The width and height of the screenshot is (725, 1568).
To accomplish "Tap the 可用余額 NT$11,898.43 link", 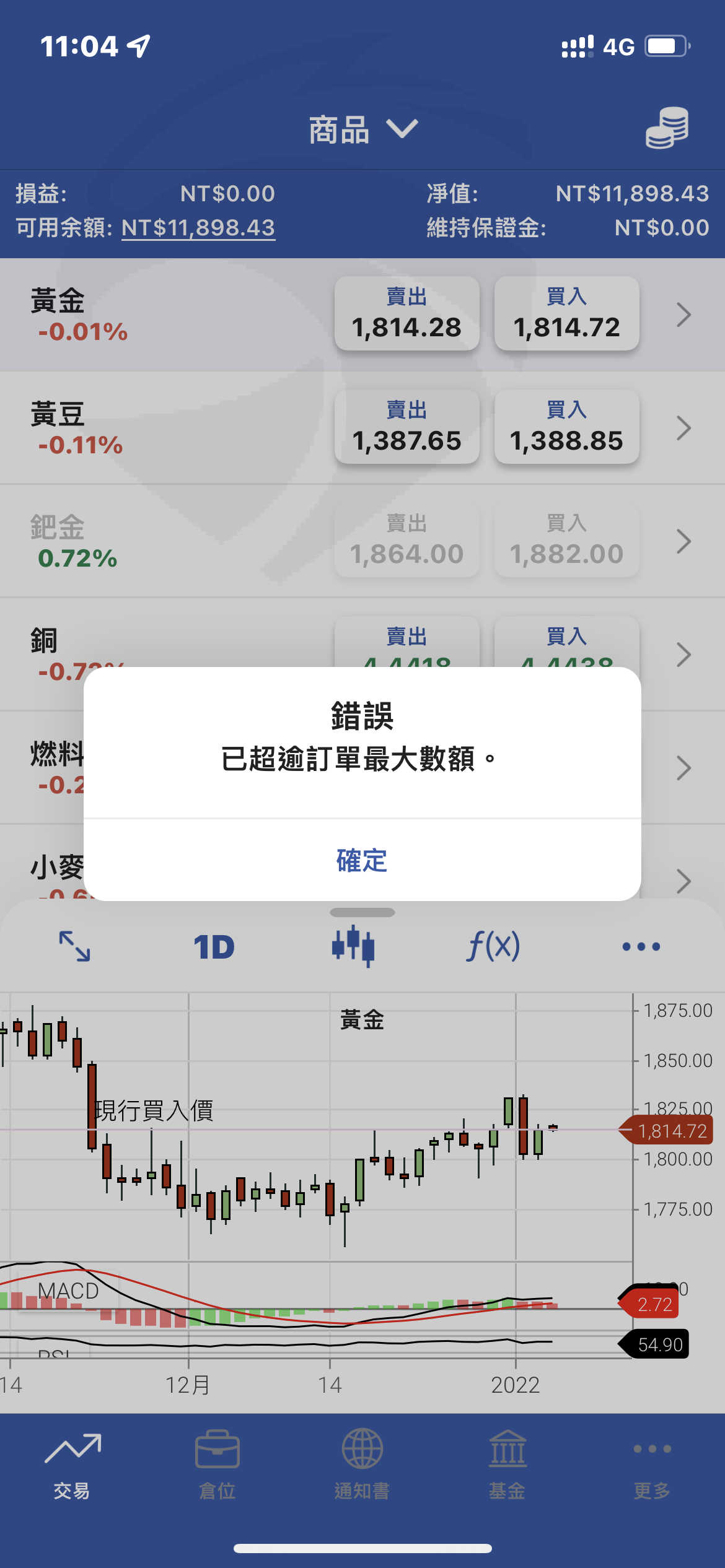I will 198,228.
